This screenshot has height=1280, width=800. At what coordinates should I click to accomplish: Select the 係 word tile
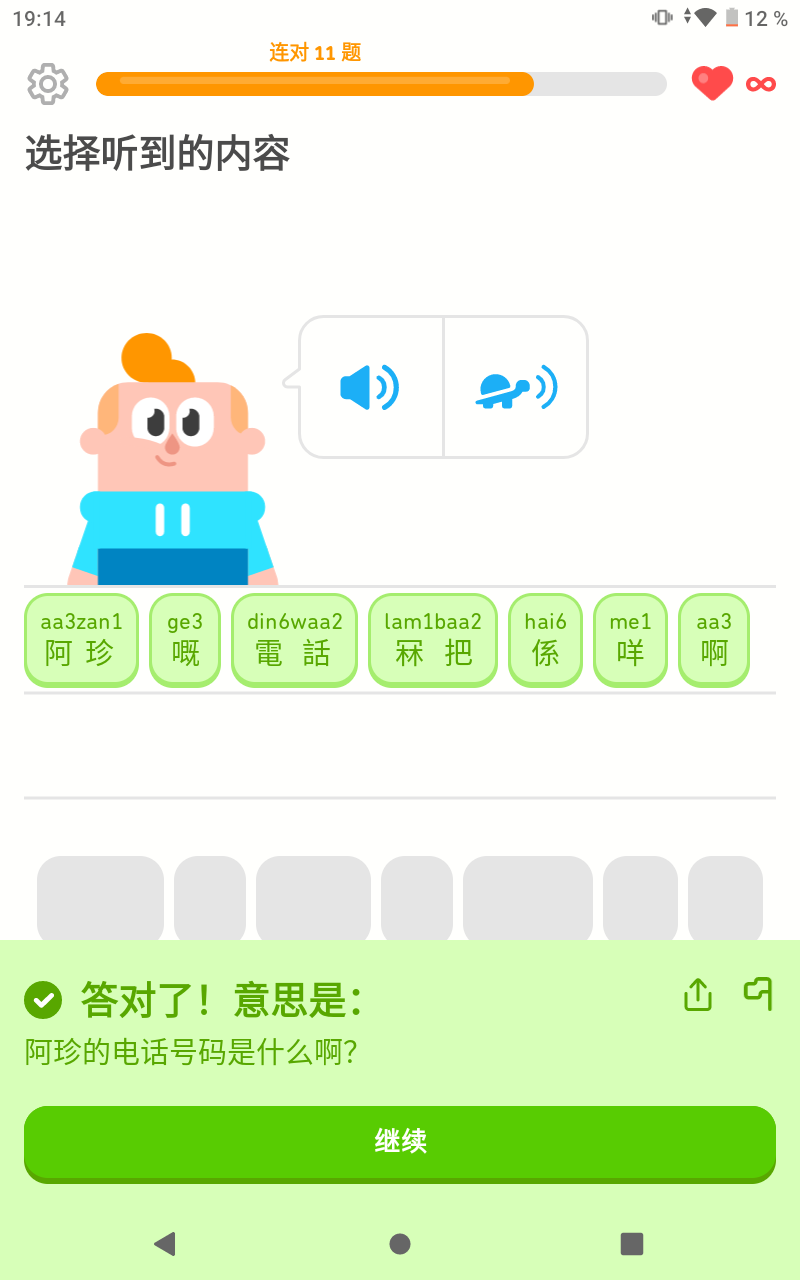[x=545, y=640]
